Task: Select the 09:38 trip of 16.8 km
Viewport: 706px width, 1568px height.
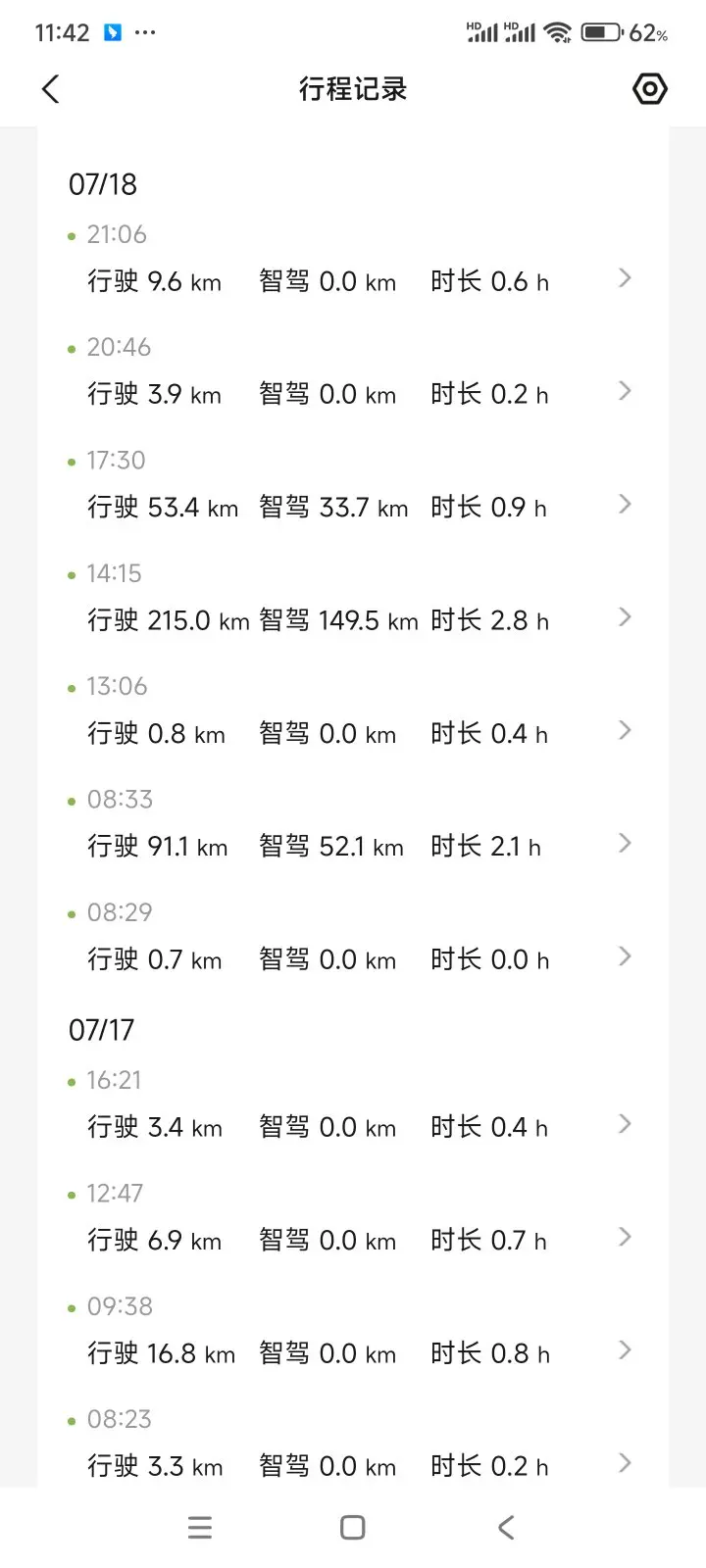Action: click(x=353, y=1353)
